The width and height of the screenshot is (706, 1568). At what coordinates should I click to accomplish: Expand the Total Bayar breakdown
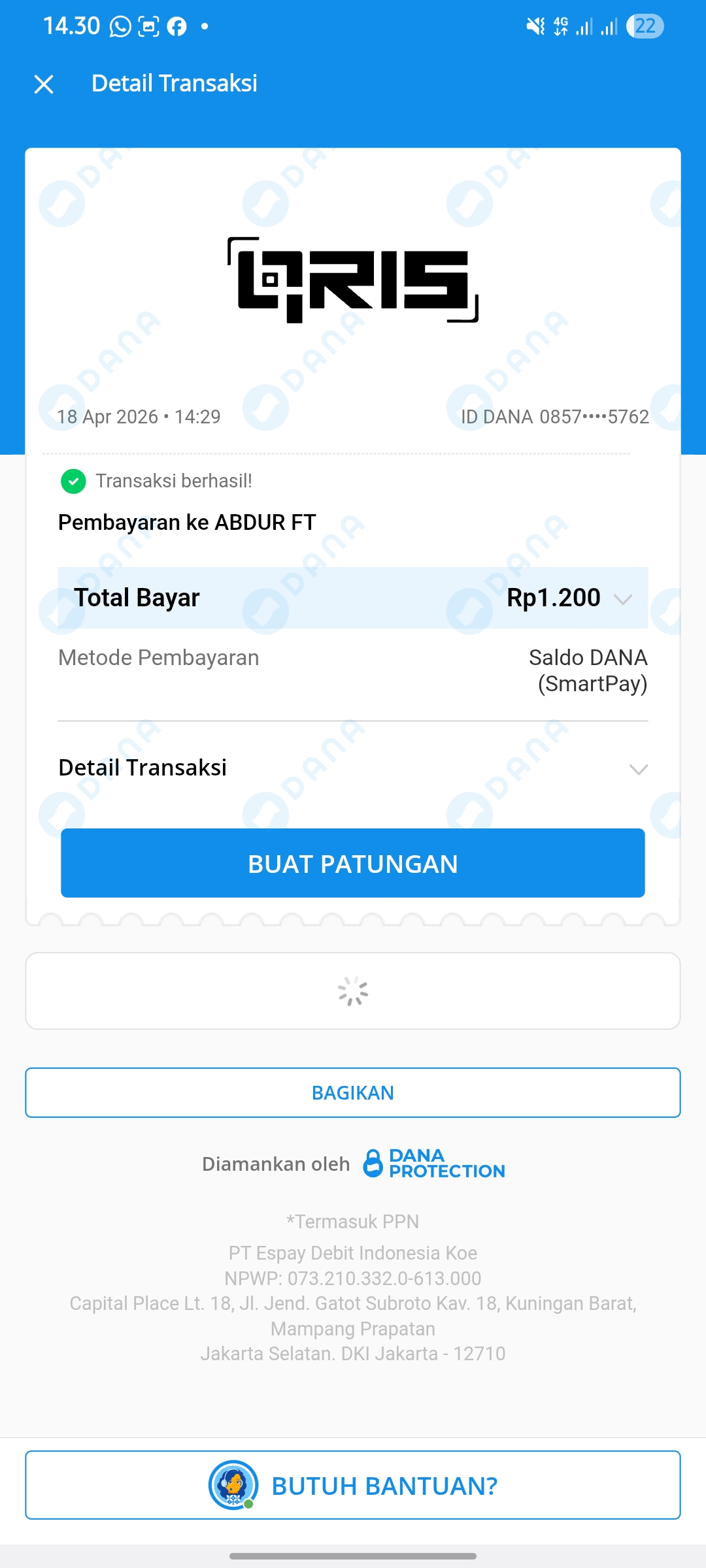[x=623, y=598]
